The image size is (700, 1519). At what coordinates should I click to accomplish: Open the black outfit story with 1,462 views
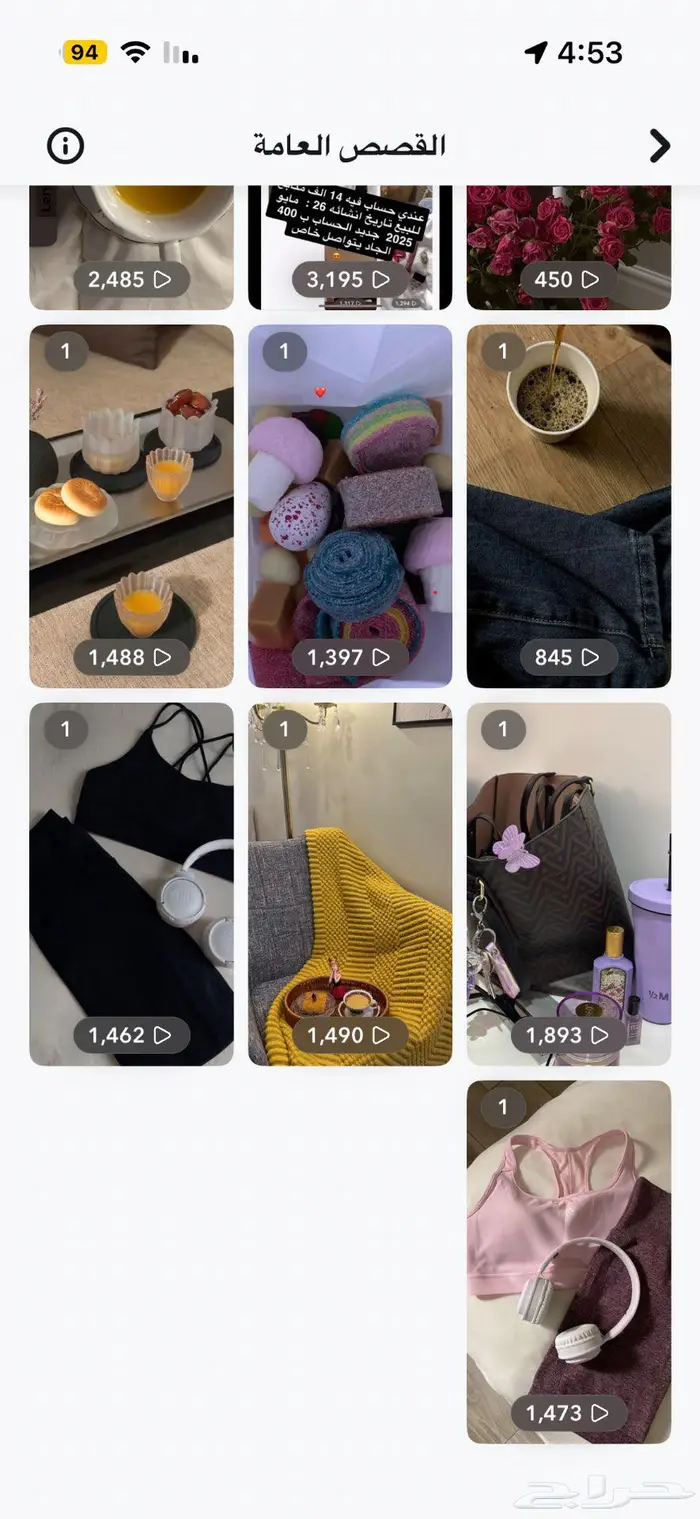tap(131, 883)
